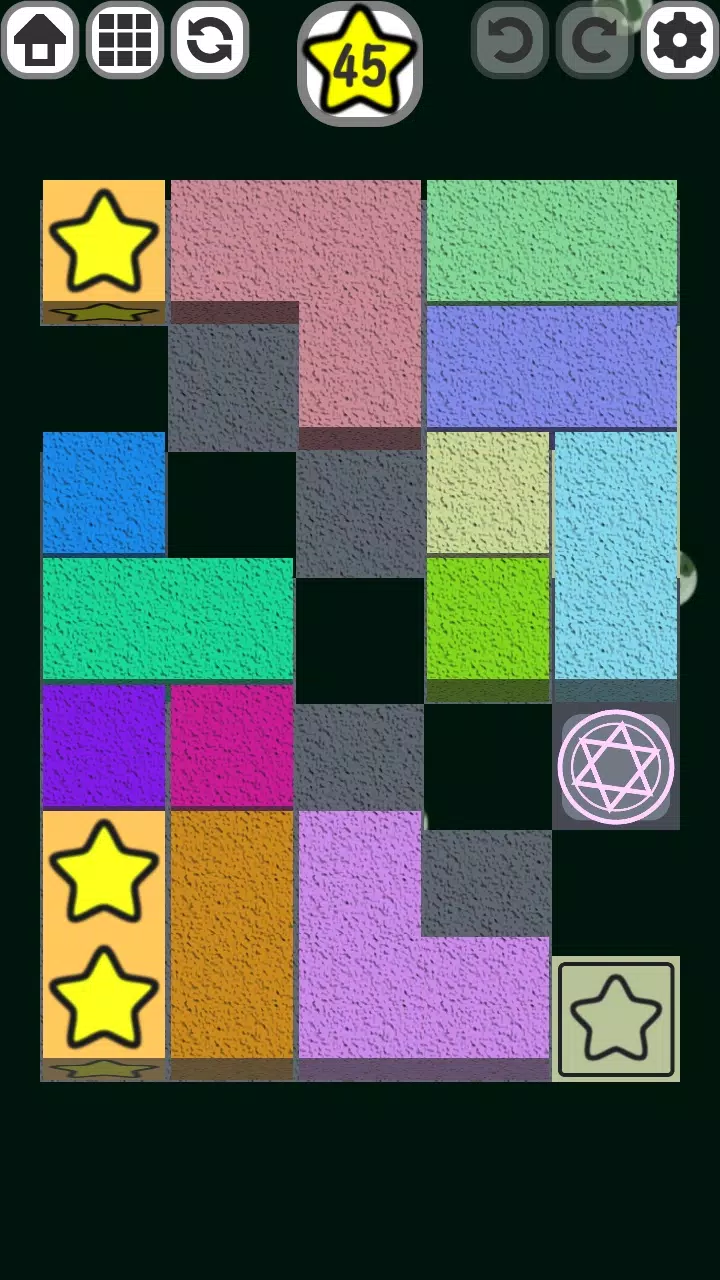Redo the undone move

coord(594,40)
